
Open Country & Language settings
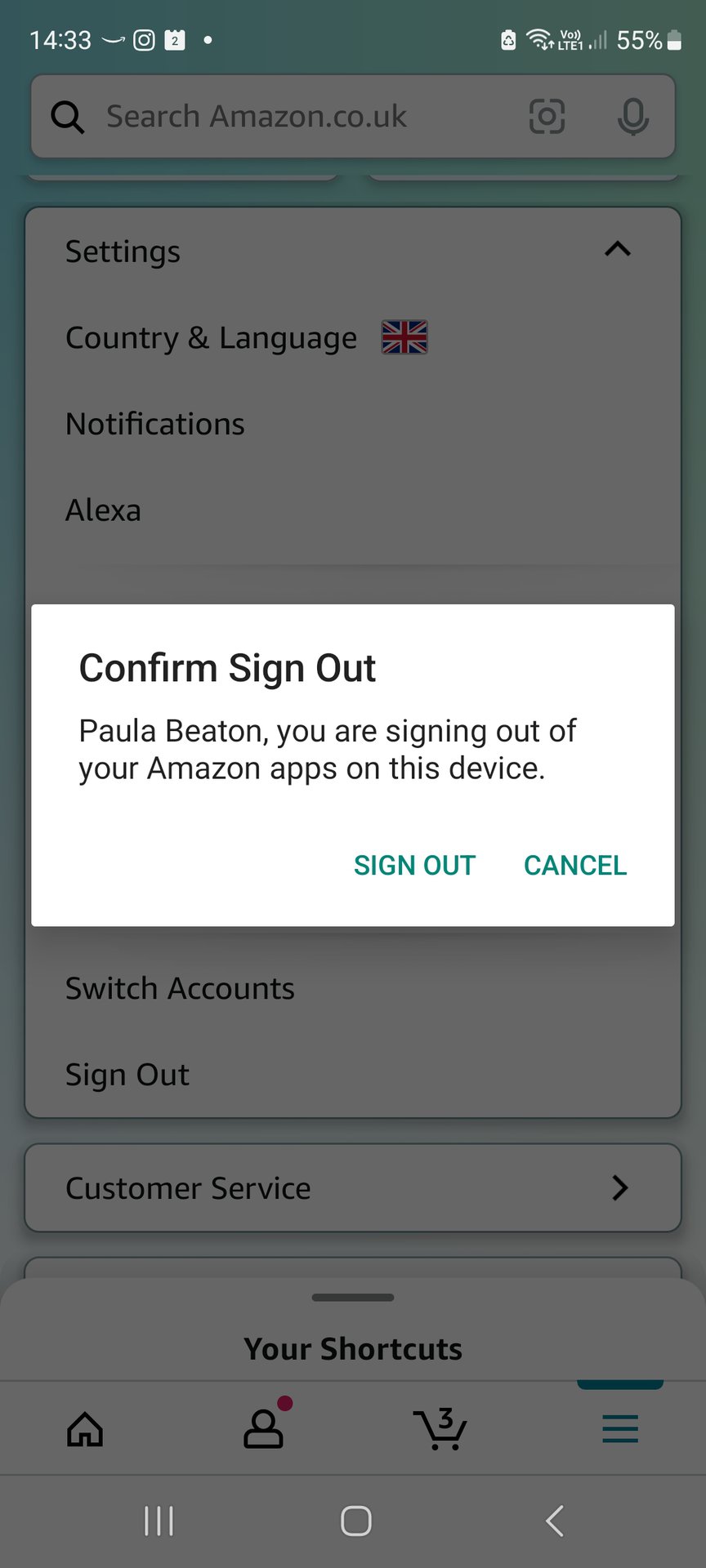[211, 337]
